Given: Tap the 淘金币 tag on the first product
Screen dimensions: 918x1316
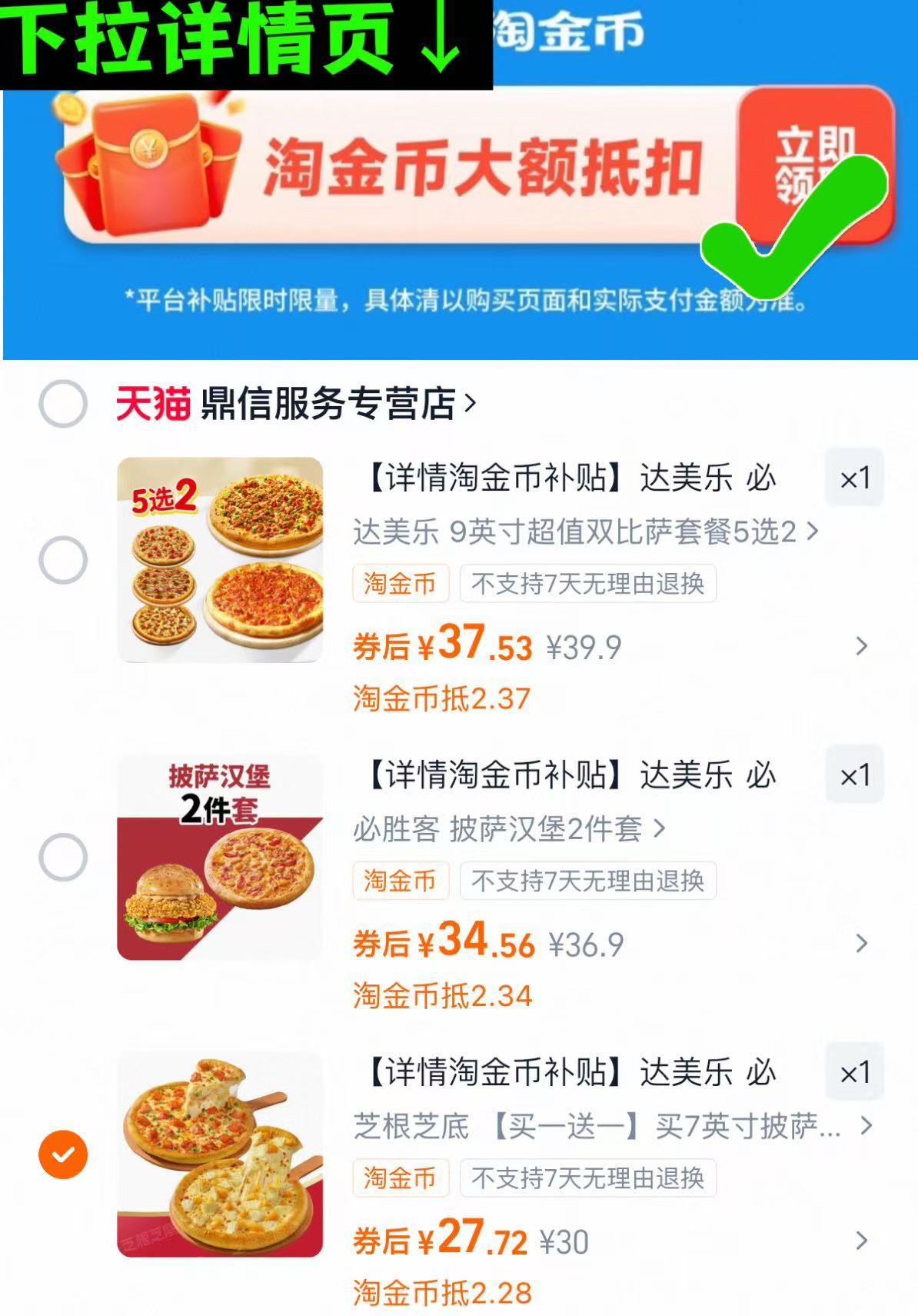Looking at the screenshot, I should click(403, 585).
